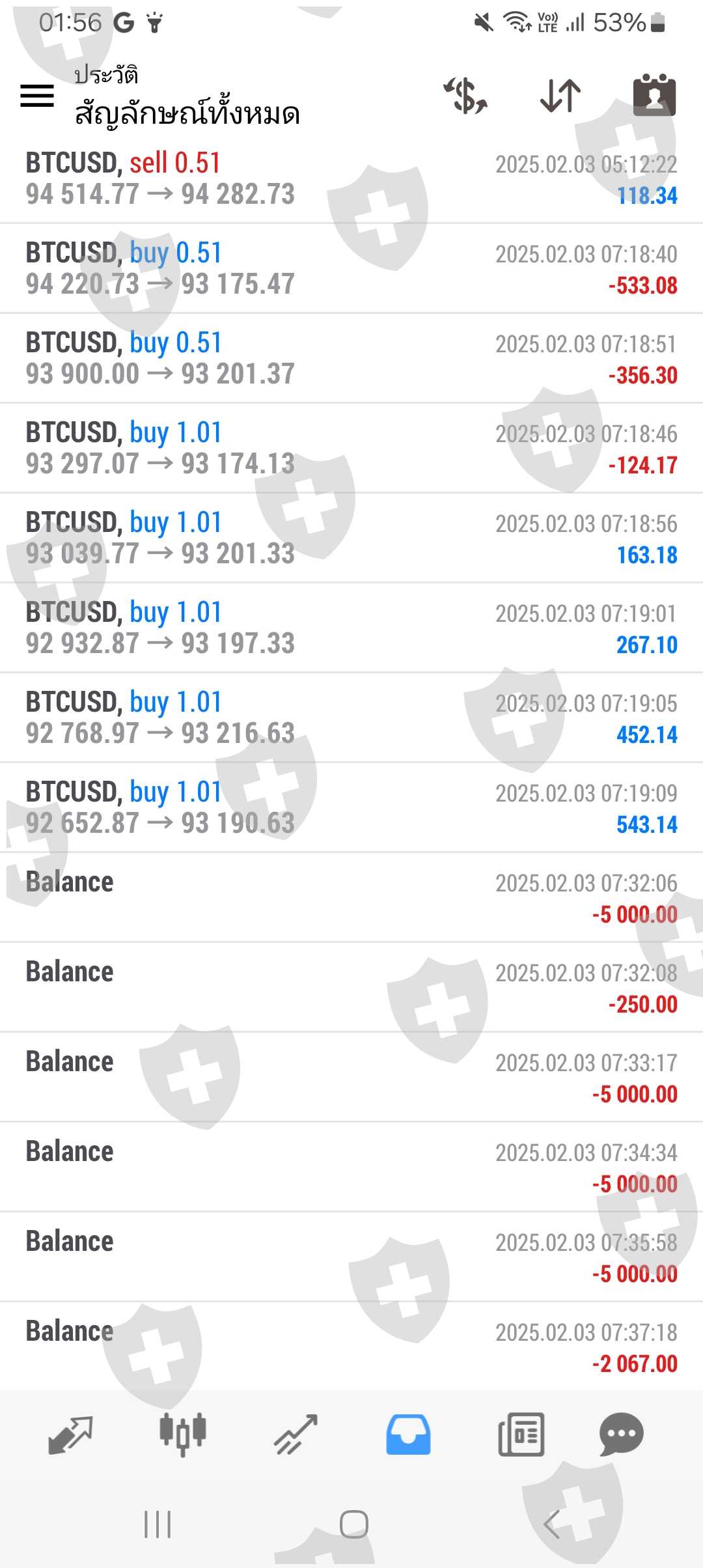Tap the system back button

coord(551,1524)
